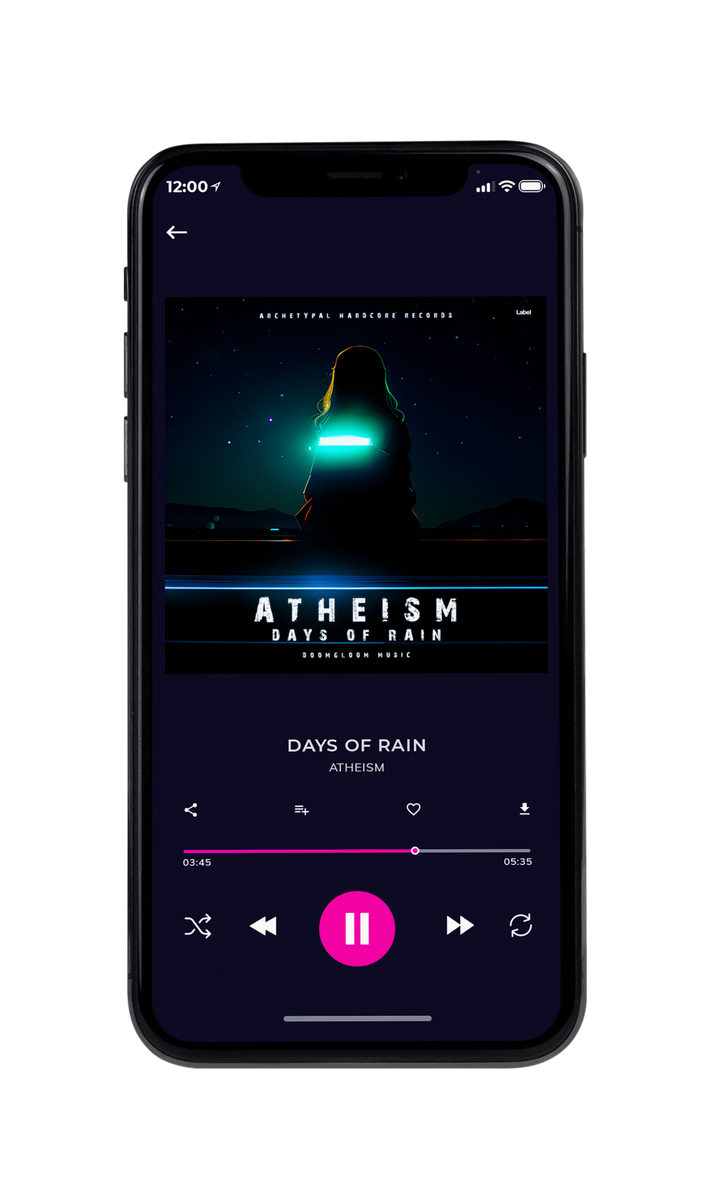The width and height of the screenshot is (720, 1200).
Task: Share the track Days of Rain
Action: (191, 810)
